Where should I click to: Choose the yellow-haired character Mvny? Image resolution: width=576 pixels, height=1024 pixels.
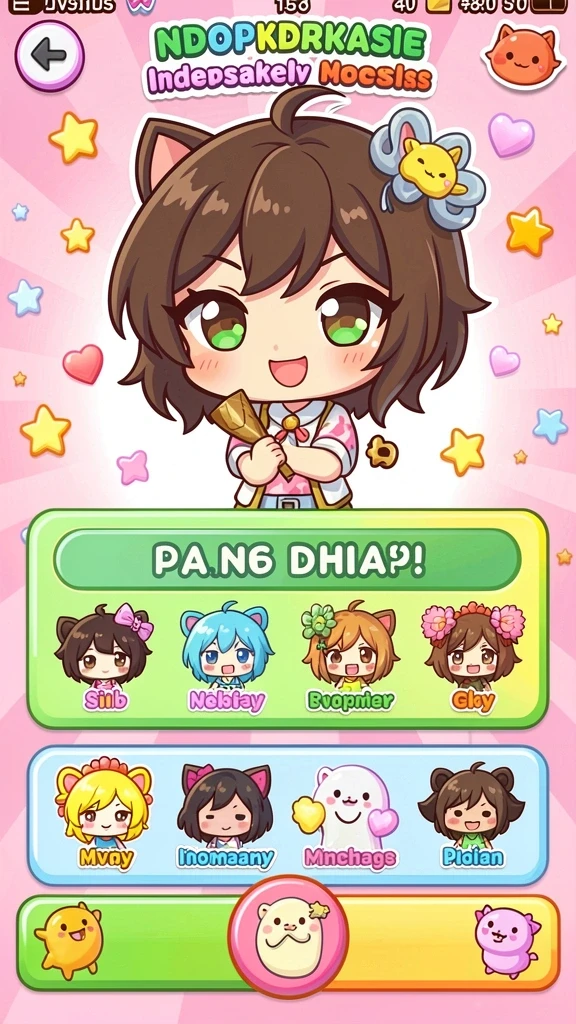(x=104, y=814)
